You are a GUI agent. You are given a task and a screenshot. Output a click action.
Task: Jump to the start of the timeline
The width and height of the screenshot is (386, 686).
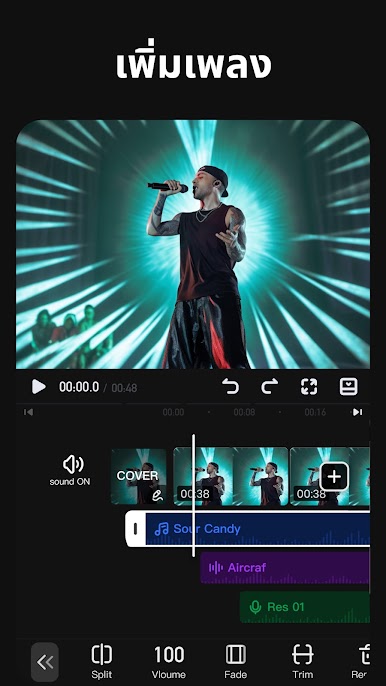tap(28, 412)
